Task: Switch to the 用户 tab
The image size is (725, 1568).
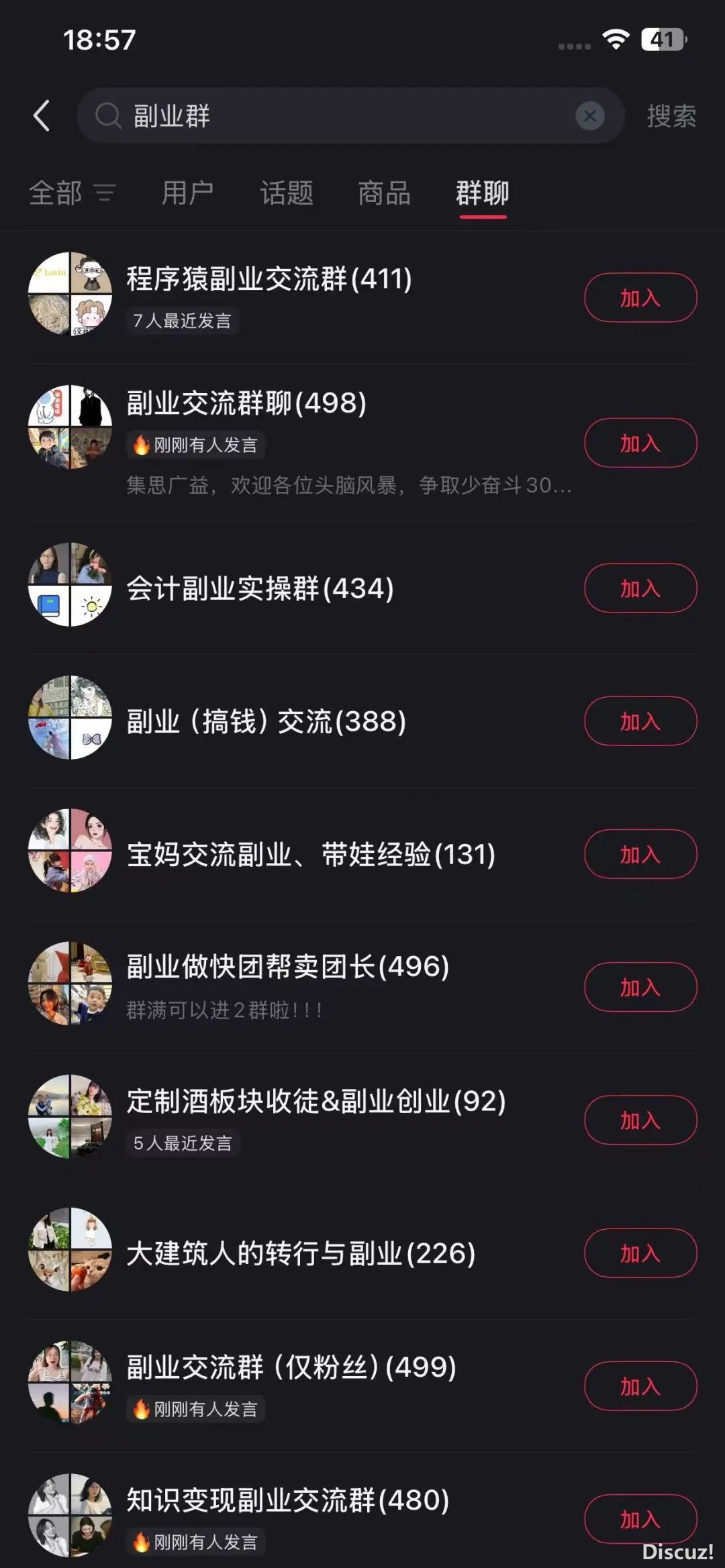Action: click(187, 193)
